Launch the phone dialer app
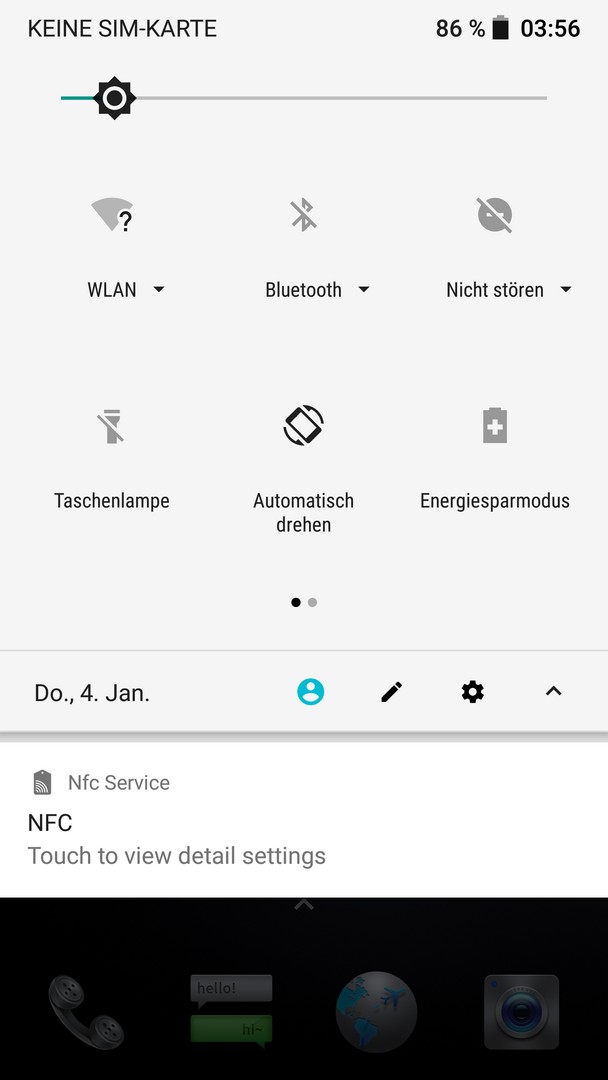This screenshot has width=608, height=1080. [86, 1011]
